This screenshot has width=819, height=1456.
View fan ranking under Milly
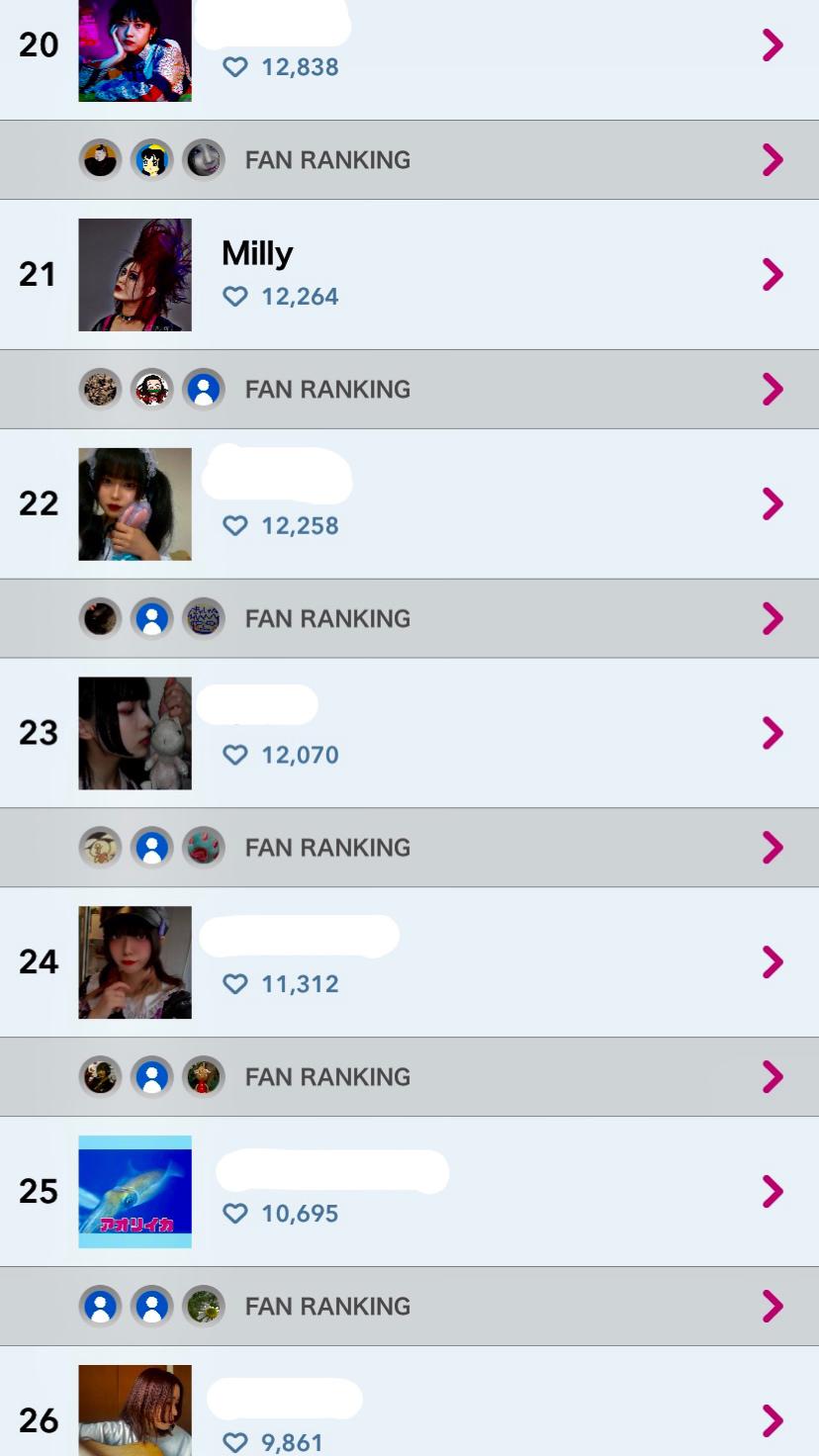point(409,389)
